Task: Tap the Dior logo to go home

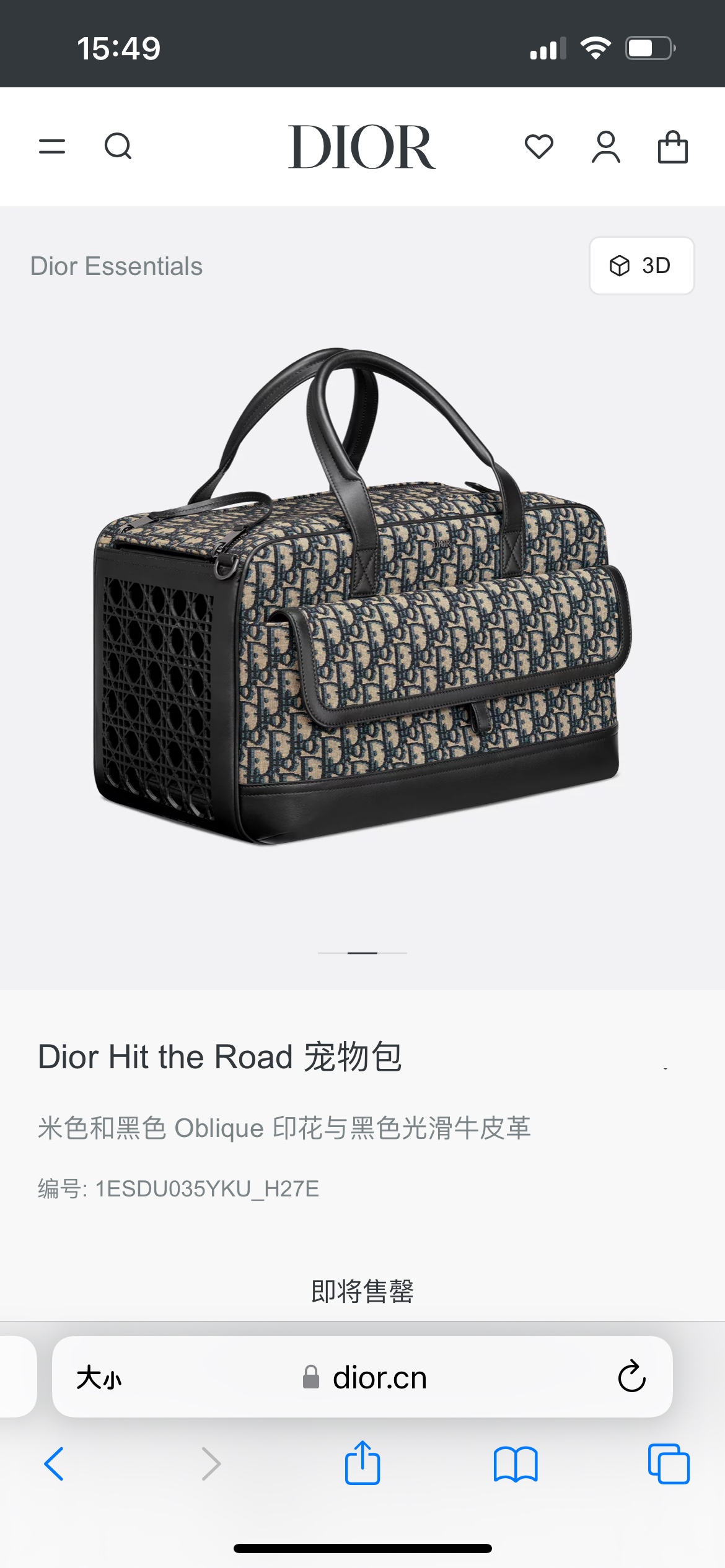Action: (362, 147)
